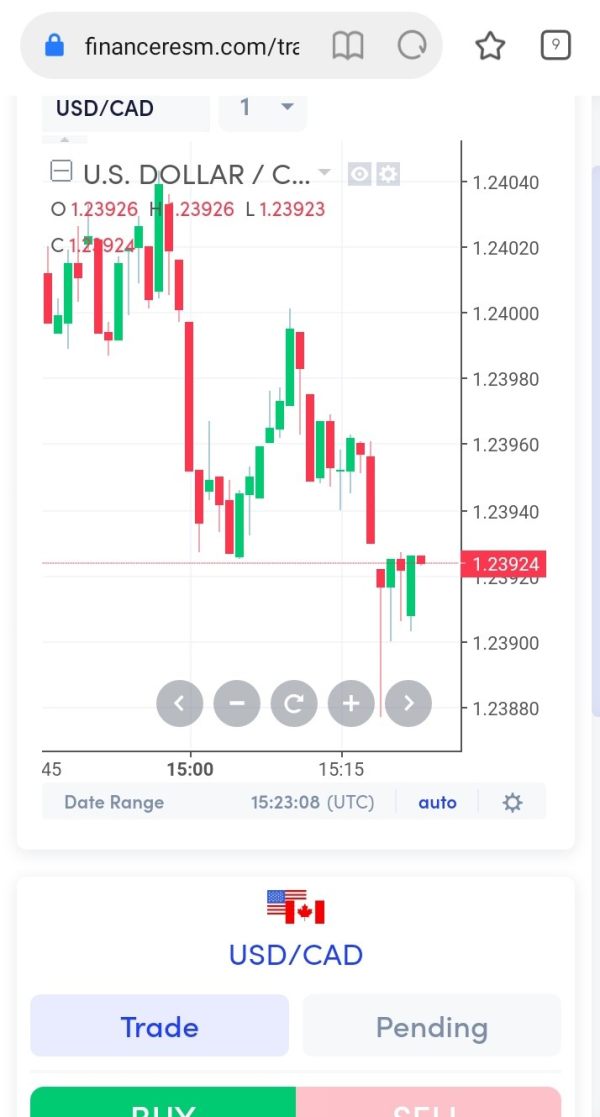Zoom out the chart with minus button
600x1117 pixels.
[x=237, y=704]
